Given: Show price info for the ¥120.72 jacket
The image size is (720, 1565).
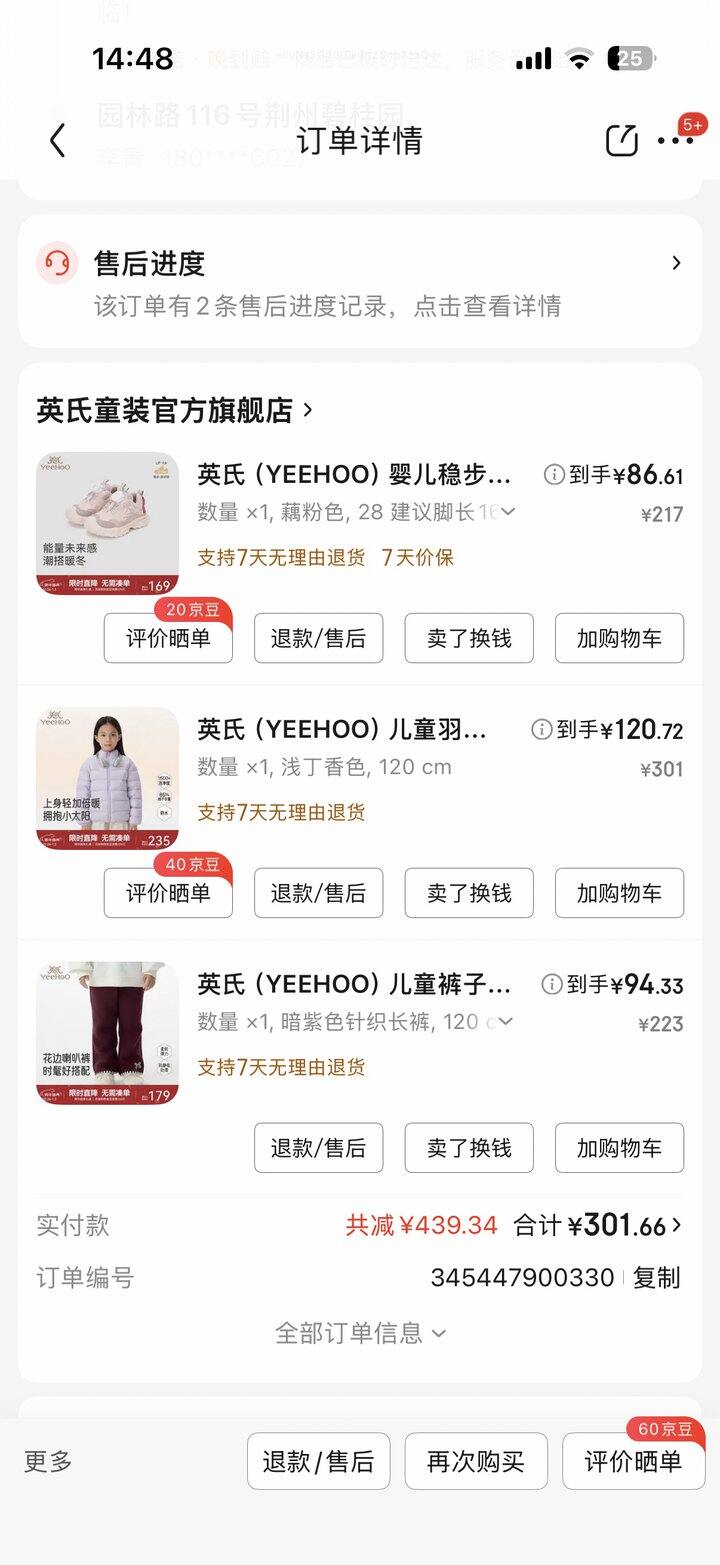Looking at the screenshot, I should 542,730.
